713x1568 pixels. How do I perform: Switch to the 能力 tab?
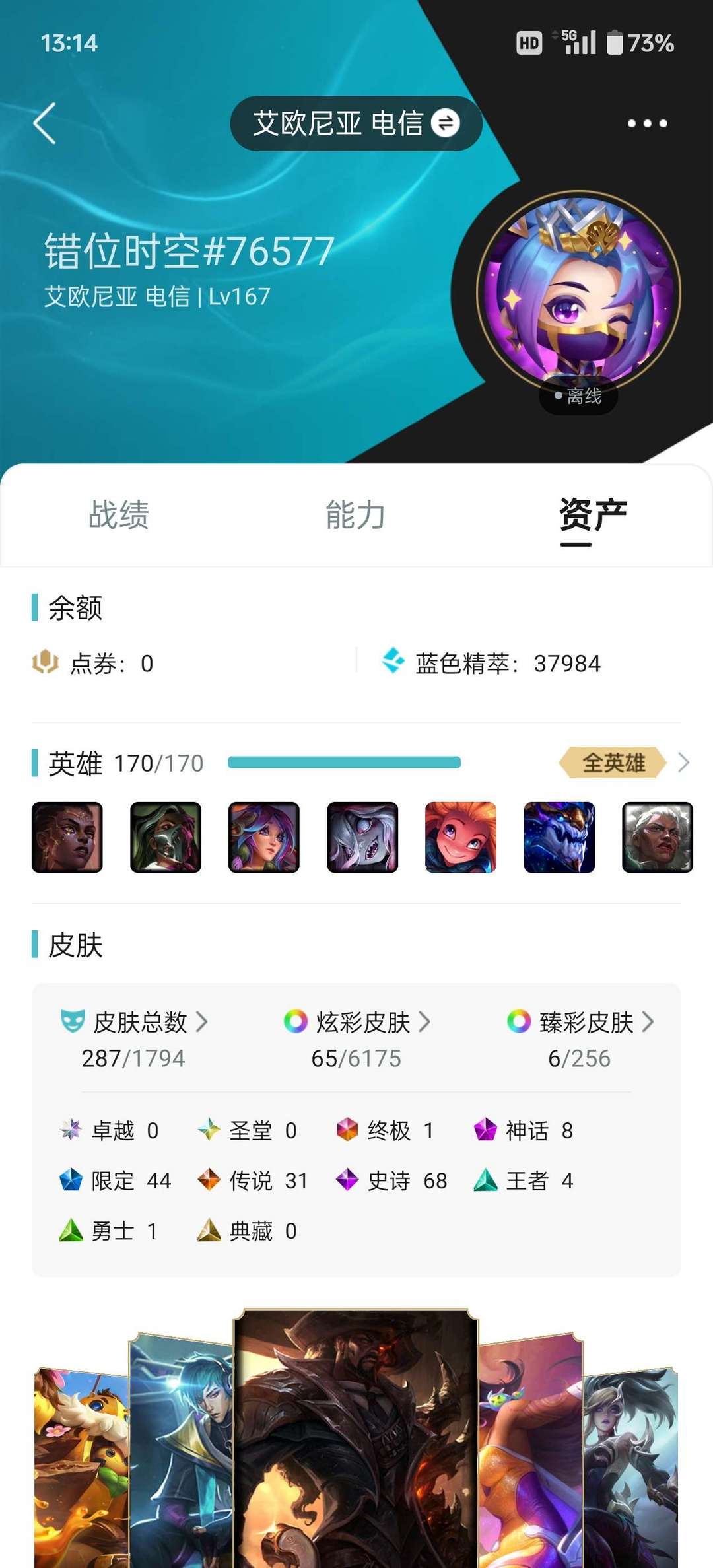coord(355,515)
